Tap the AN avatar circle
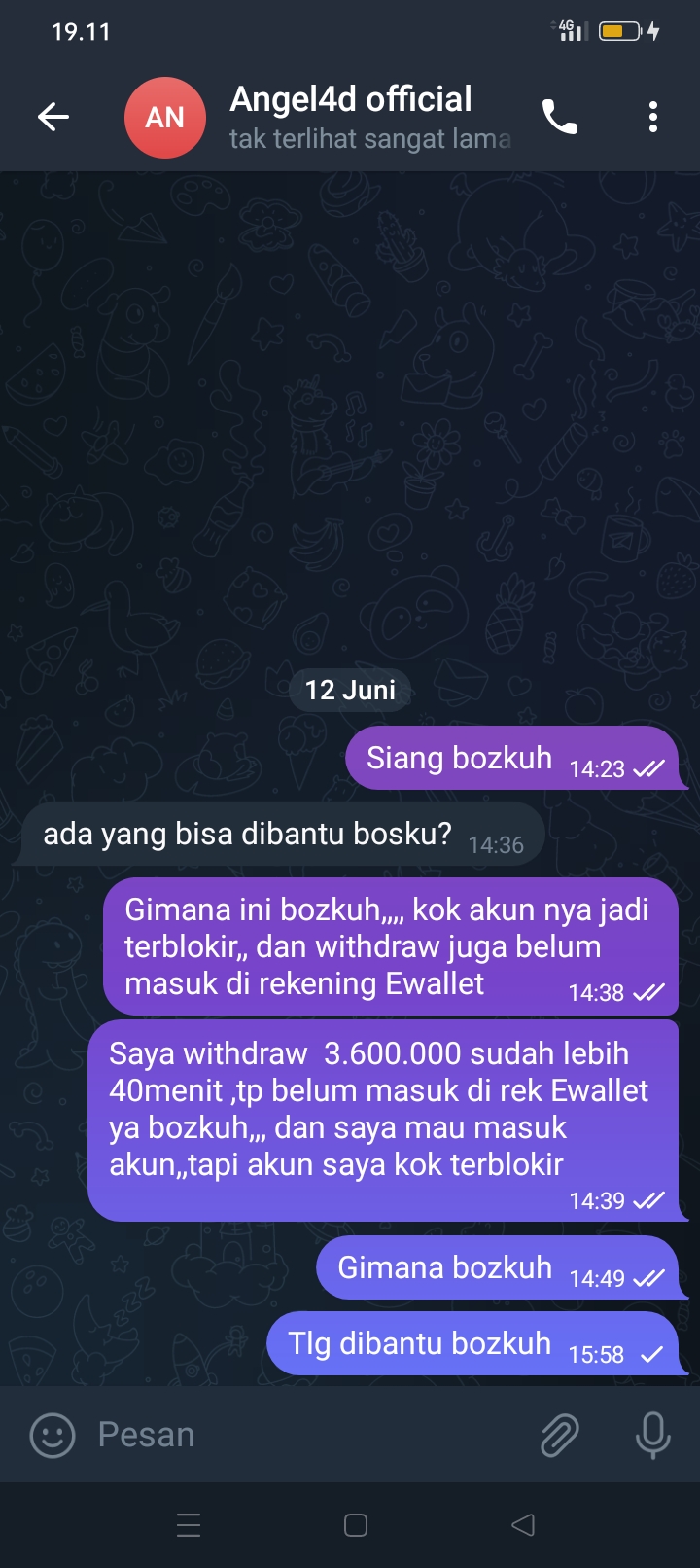The width and height of the screenshot is (700, 1568). pyautogui.click(x=165, y=118)
